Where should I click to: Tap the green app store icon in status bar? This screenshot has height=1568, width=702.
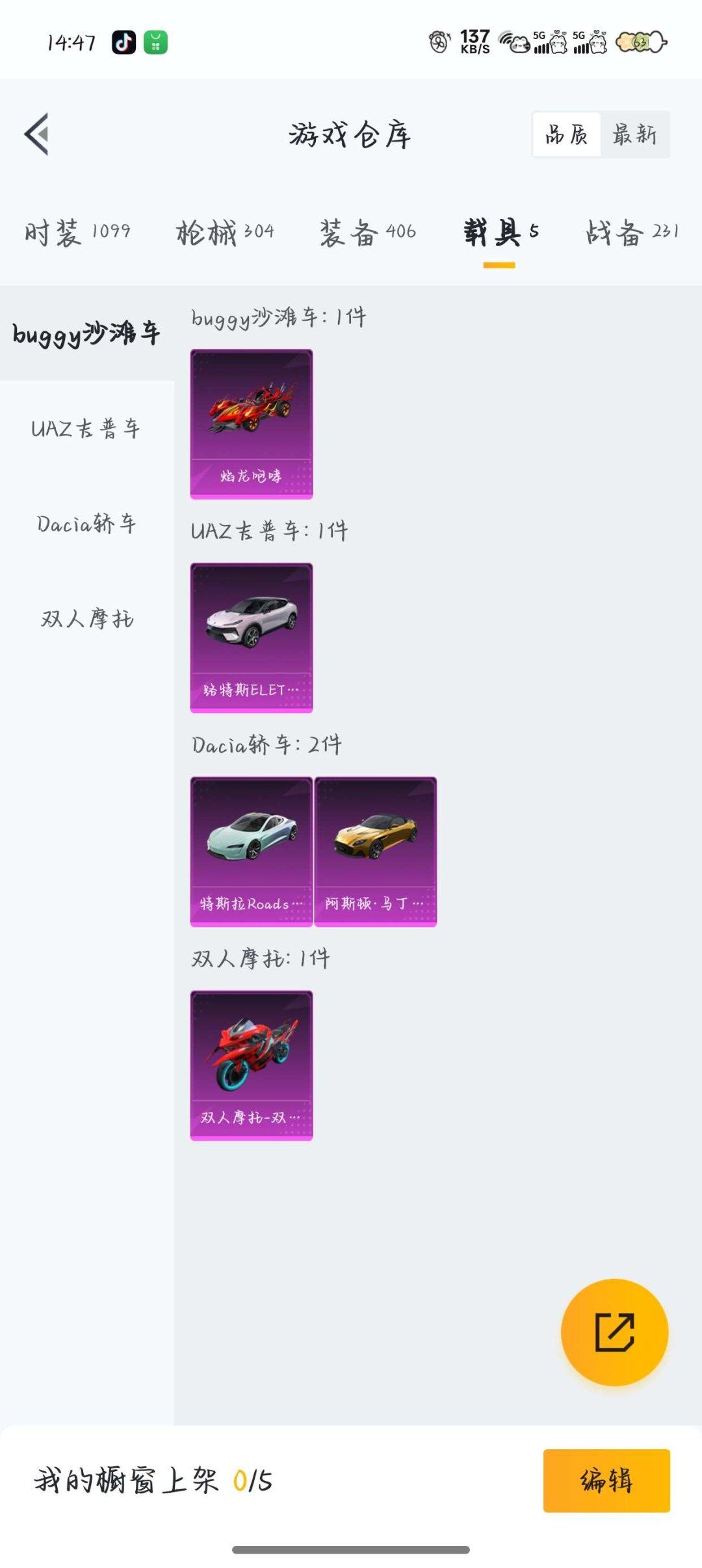[x=153, y=42]
